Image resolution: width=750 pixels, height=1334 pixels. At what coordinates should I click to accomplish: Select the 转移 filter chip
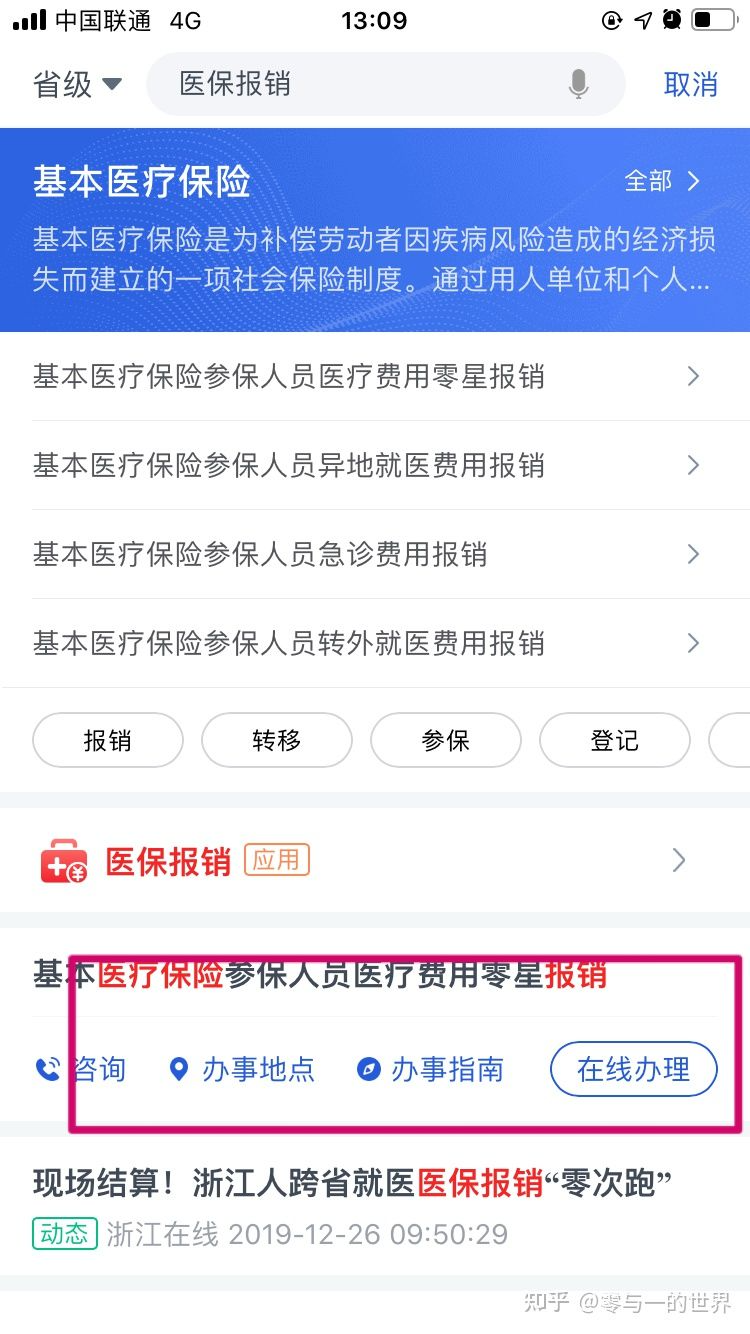(x=277, y=741)
